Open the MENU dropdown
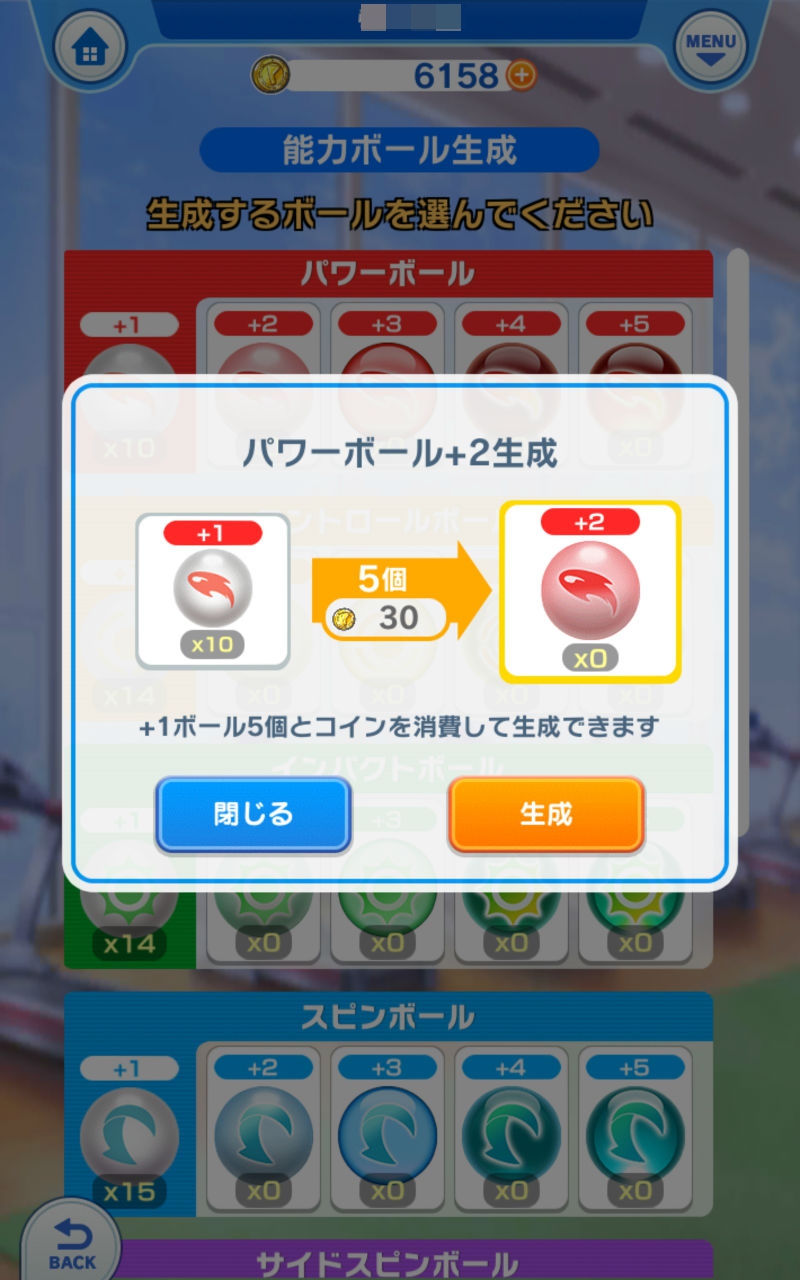800x1280 pixels. click(x=711, y=47)
